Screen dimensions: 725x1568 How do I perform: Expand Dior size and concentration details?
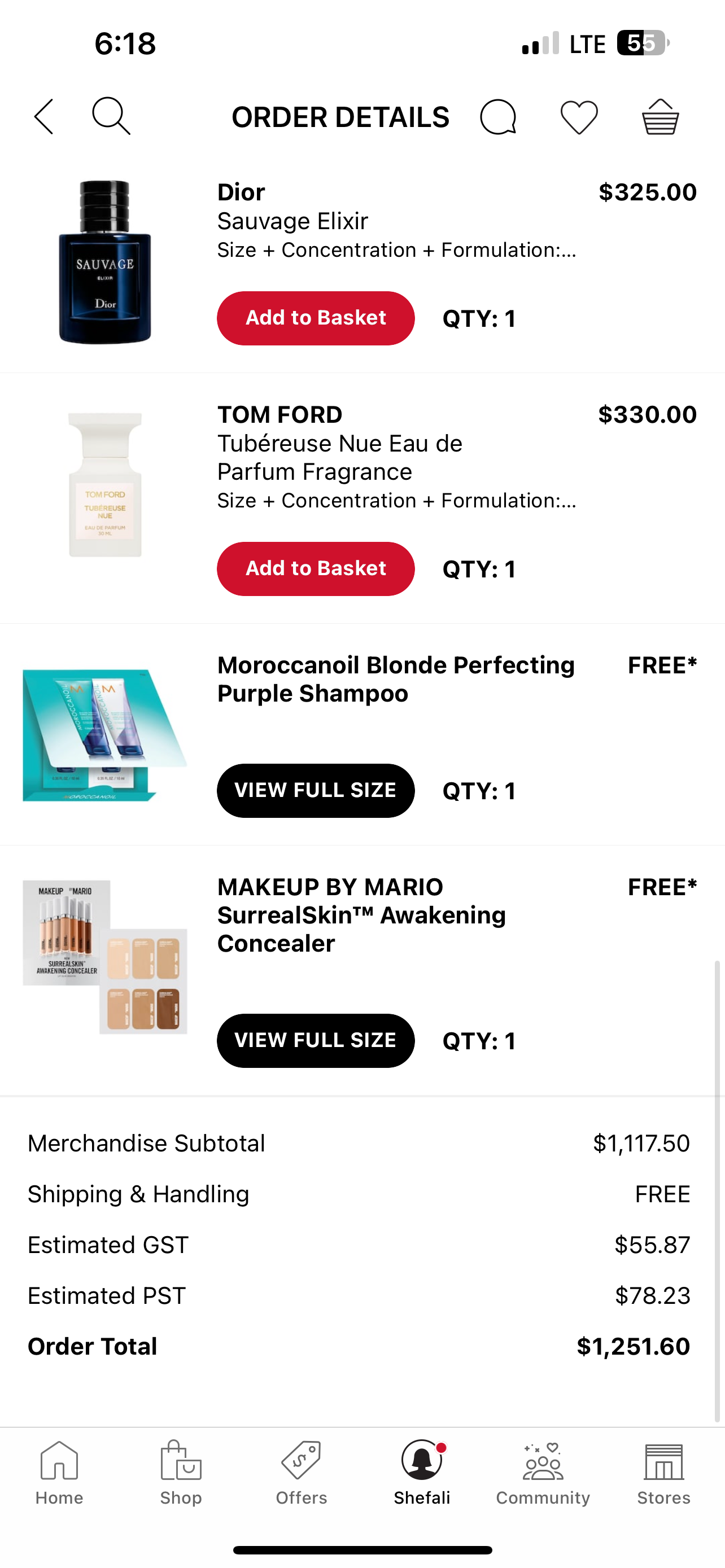click(397, 249)
